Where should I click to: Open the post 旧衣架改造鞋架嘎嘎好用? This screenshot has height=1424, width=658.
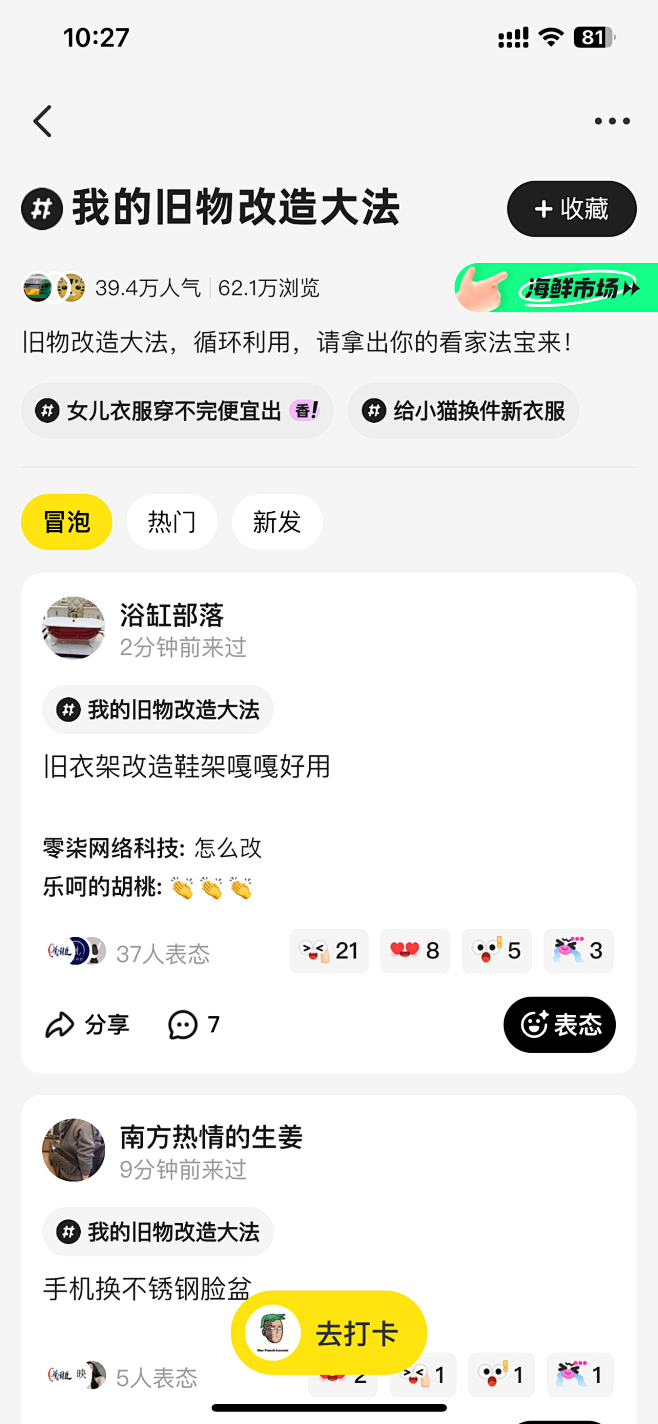click(187, 767)
